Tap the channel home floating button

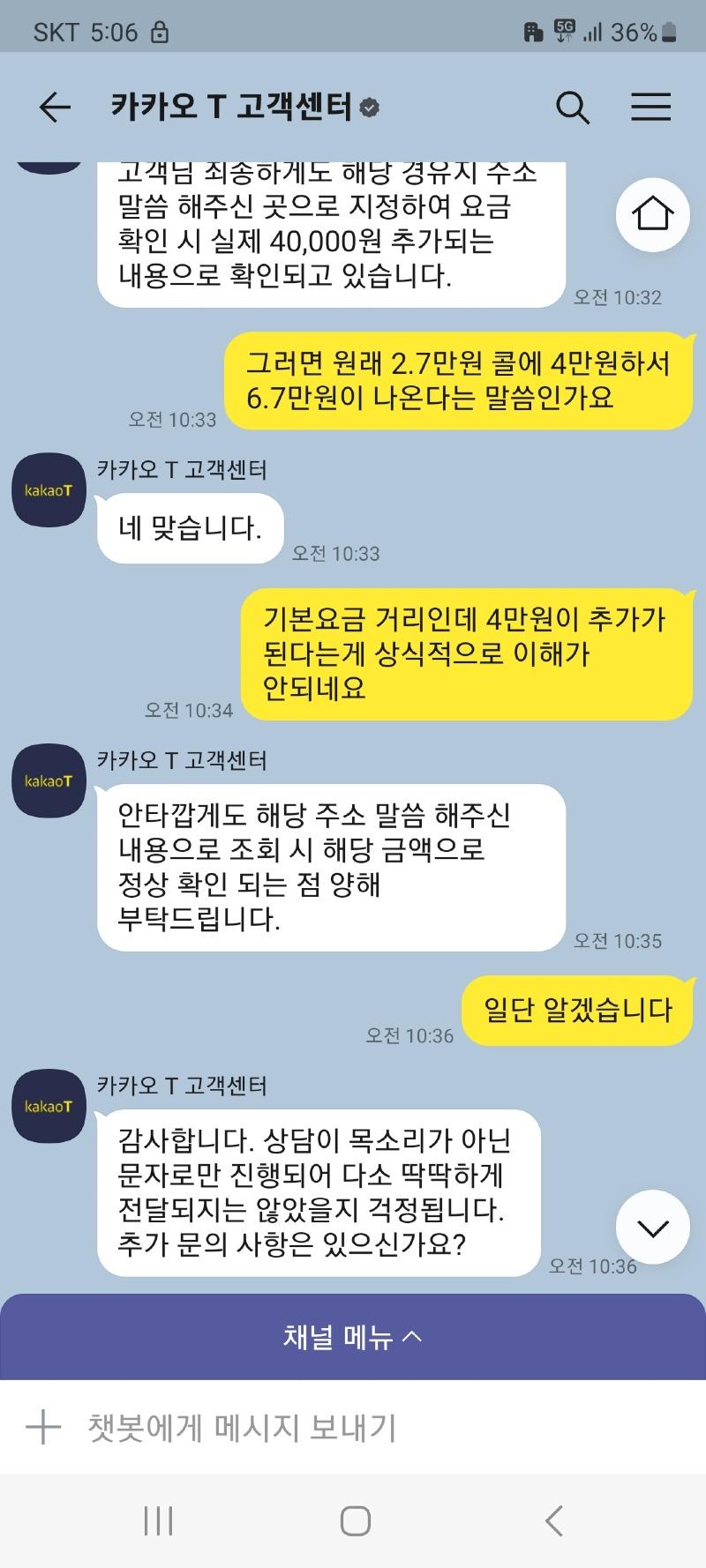652,214
